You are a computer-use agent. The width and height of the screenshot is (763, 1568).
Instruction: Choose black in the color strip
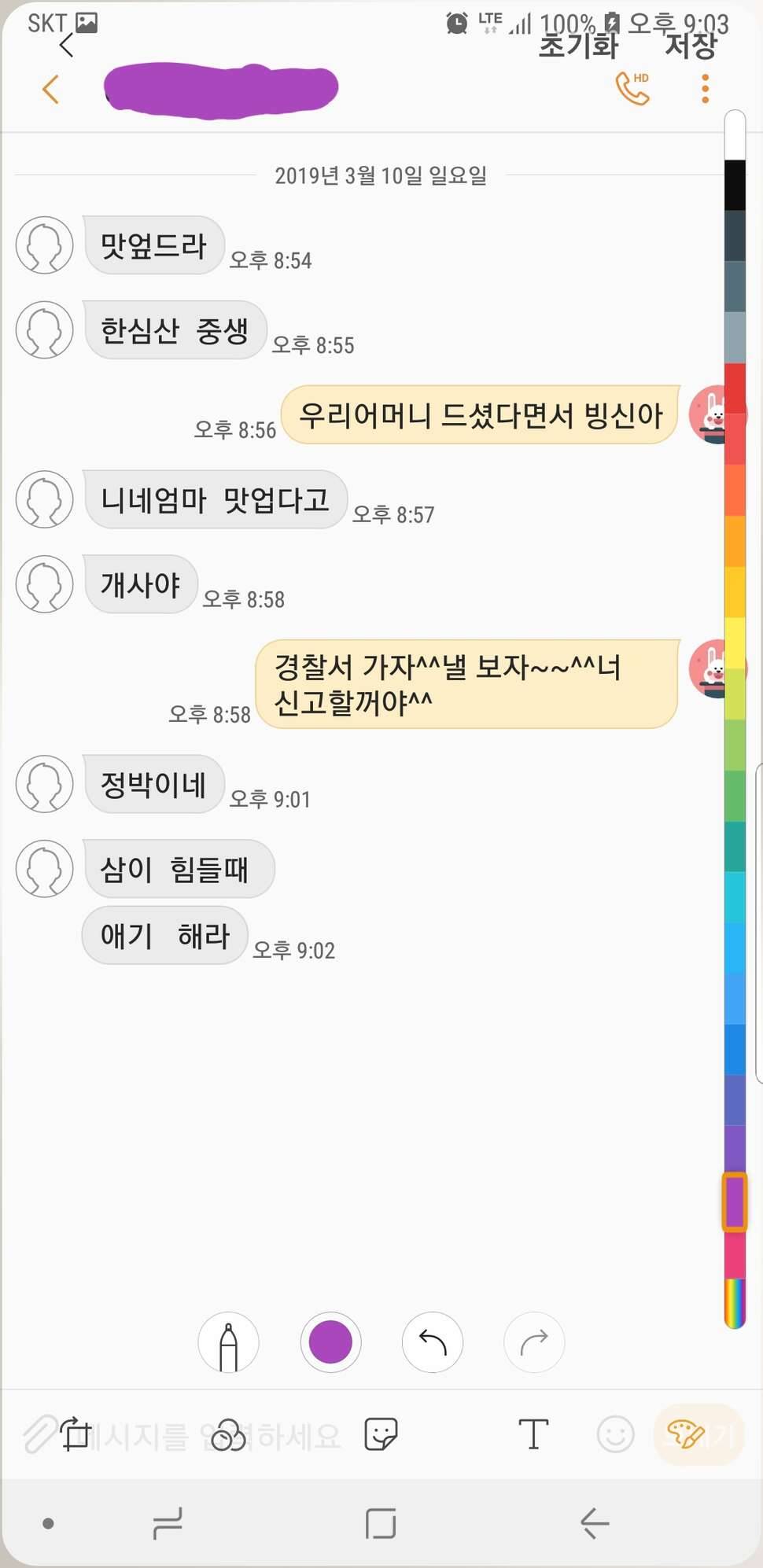[x=735, y=185]
